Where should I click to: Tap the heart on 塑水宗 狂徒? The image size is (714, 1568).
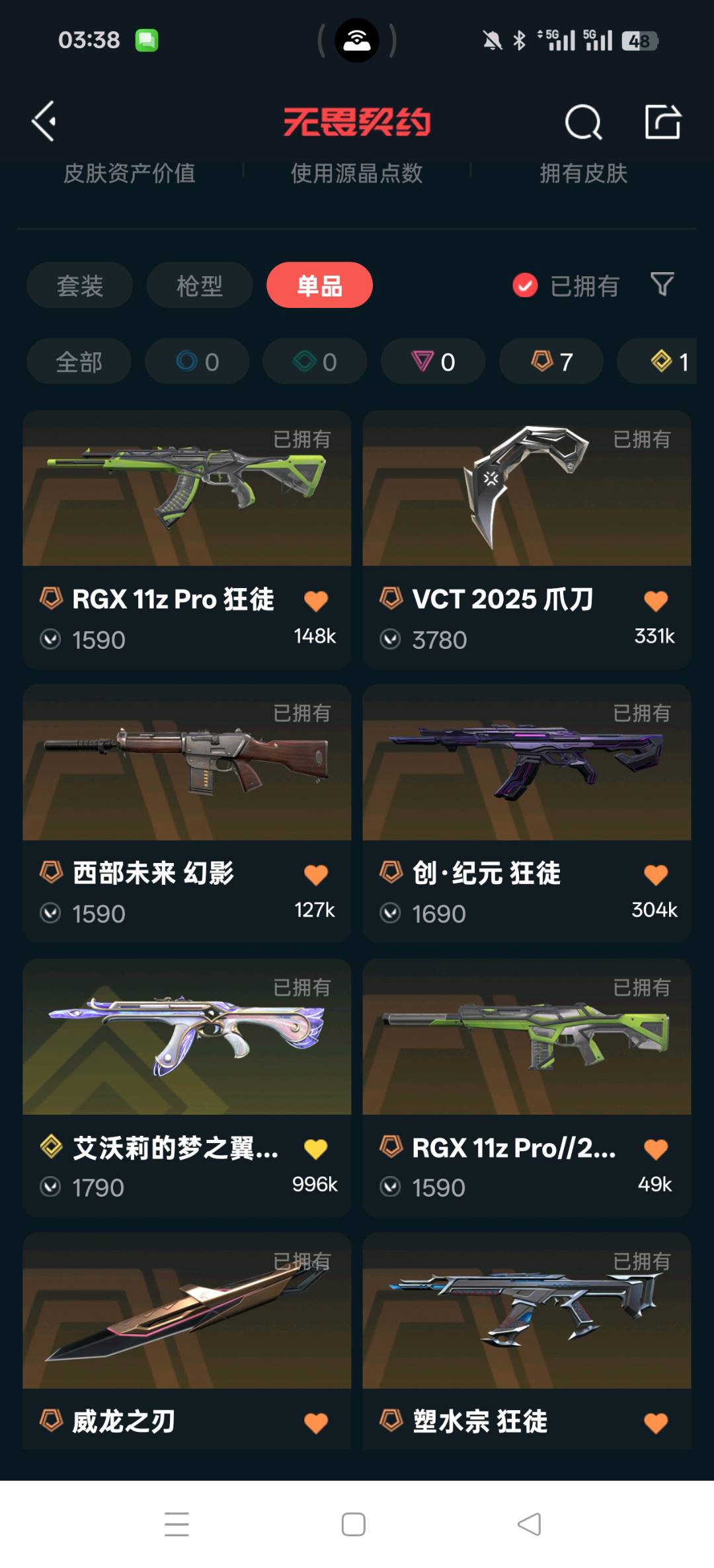pyautogui.click(x=655, y=1422)
